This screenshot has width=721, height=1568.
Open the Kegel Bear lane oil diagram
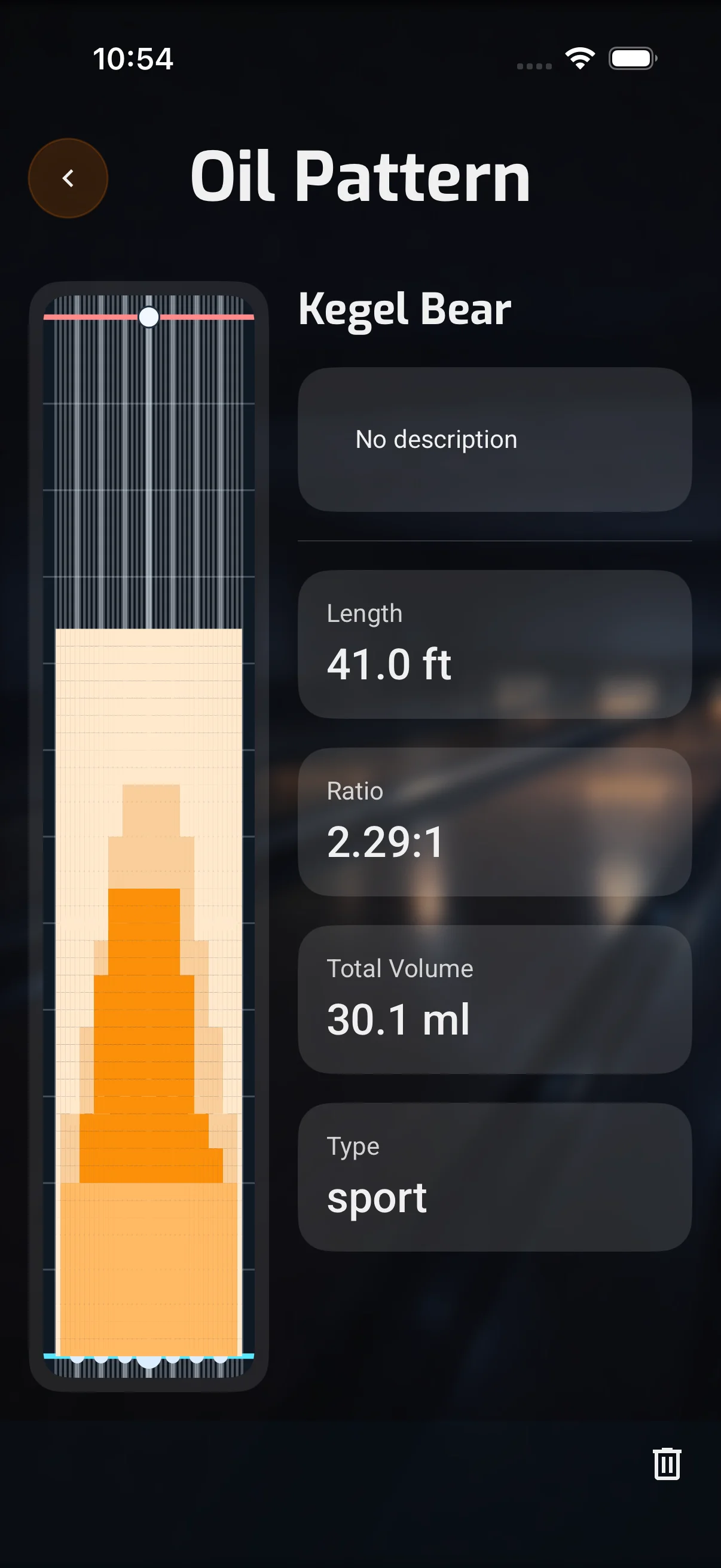point(148,835)
